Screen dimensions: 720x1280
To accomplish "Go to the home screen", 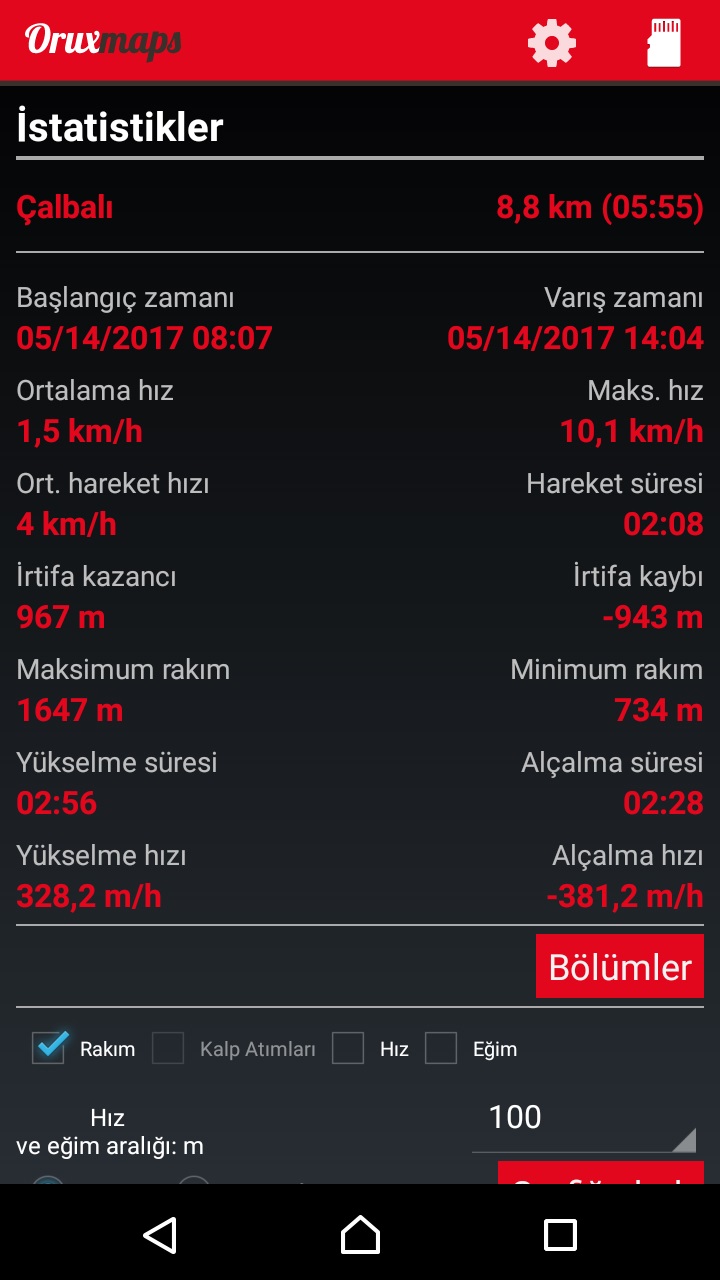I will [x=360, y=1235].
